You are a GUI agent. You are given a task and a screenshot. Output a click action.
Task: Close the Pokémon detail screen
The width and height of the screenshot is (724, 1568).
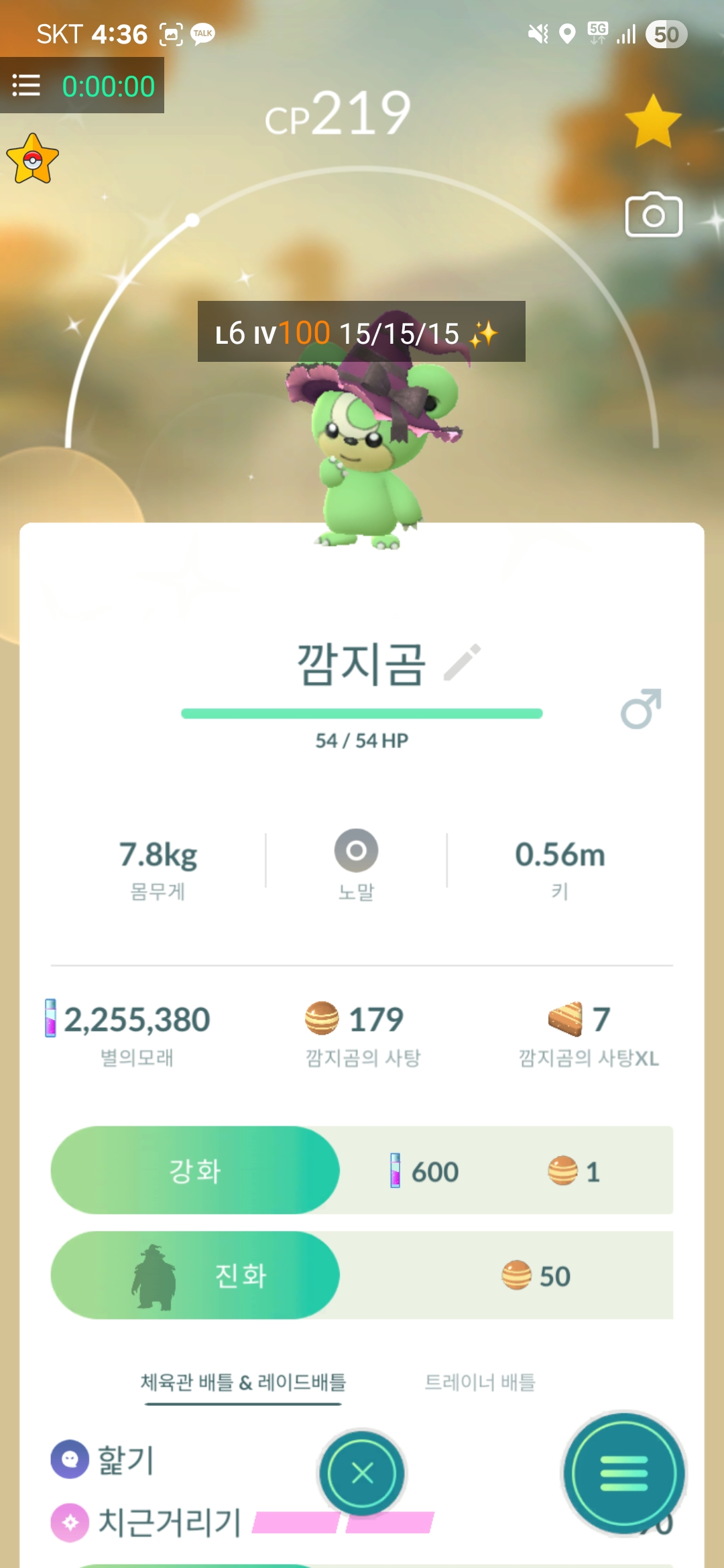pos(362,1473)
